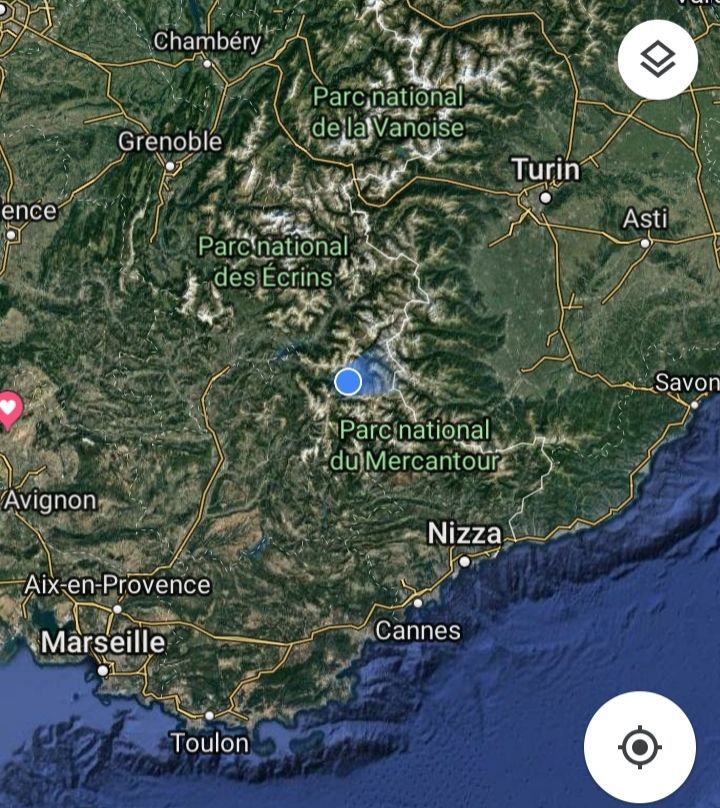Center map on my location
This screenshot has height=808, width=720.
coord(639,746)
